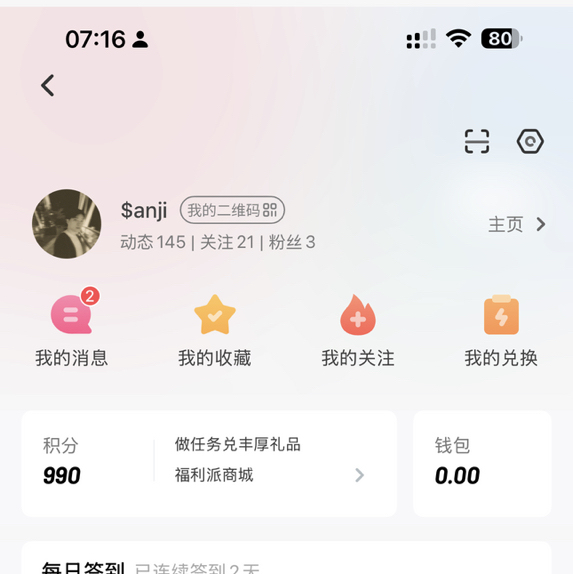The image size is (573, 574).
Task: Open 我的消息 messages
Action: (72, 327)
